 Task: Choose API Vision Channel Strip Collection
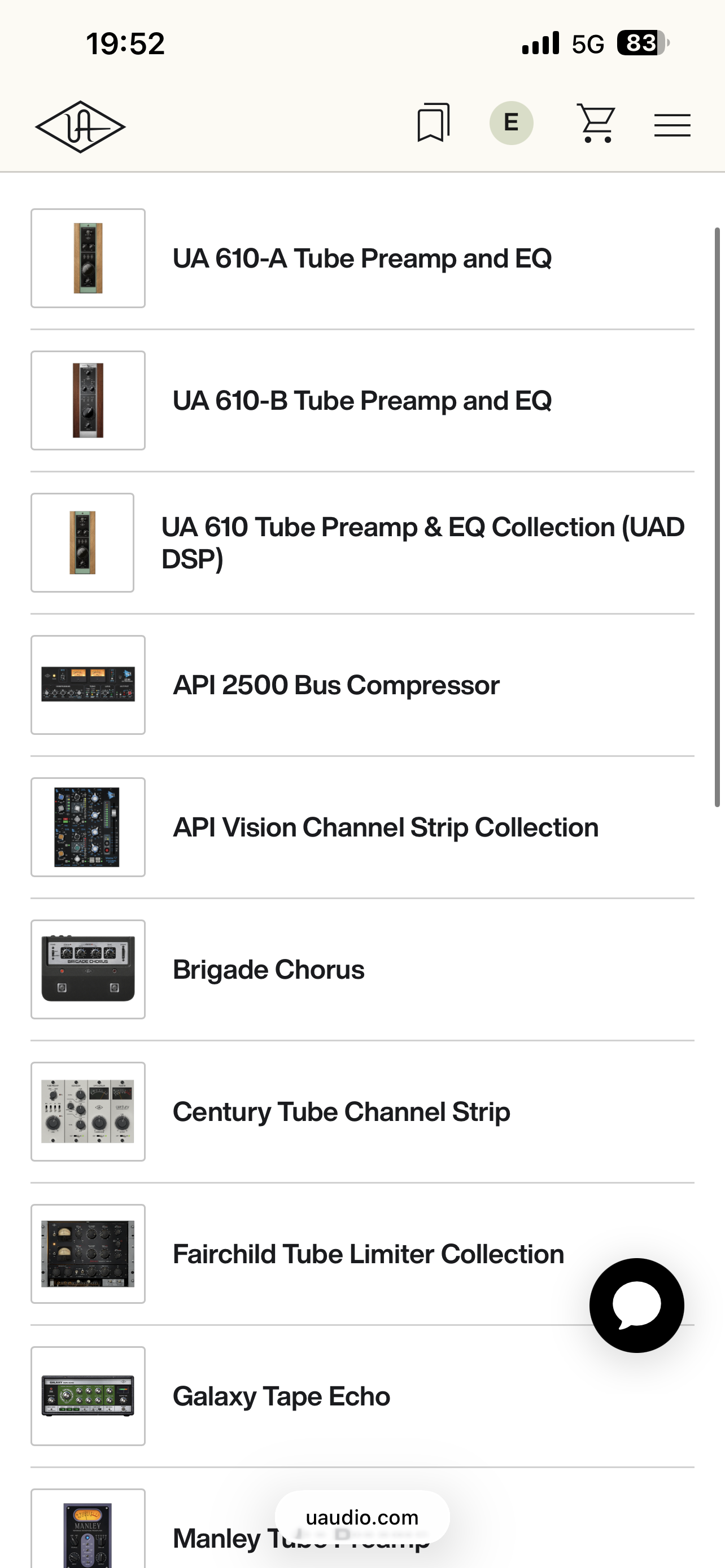(385, 828)
